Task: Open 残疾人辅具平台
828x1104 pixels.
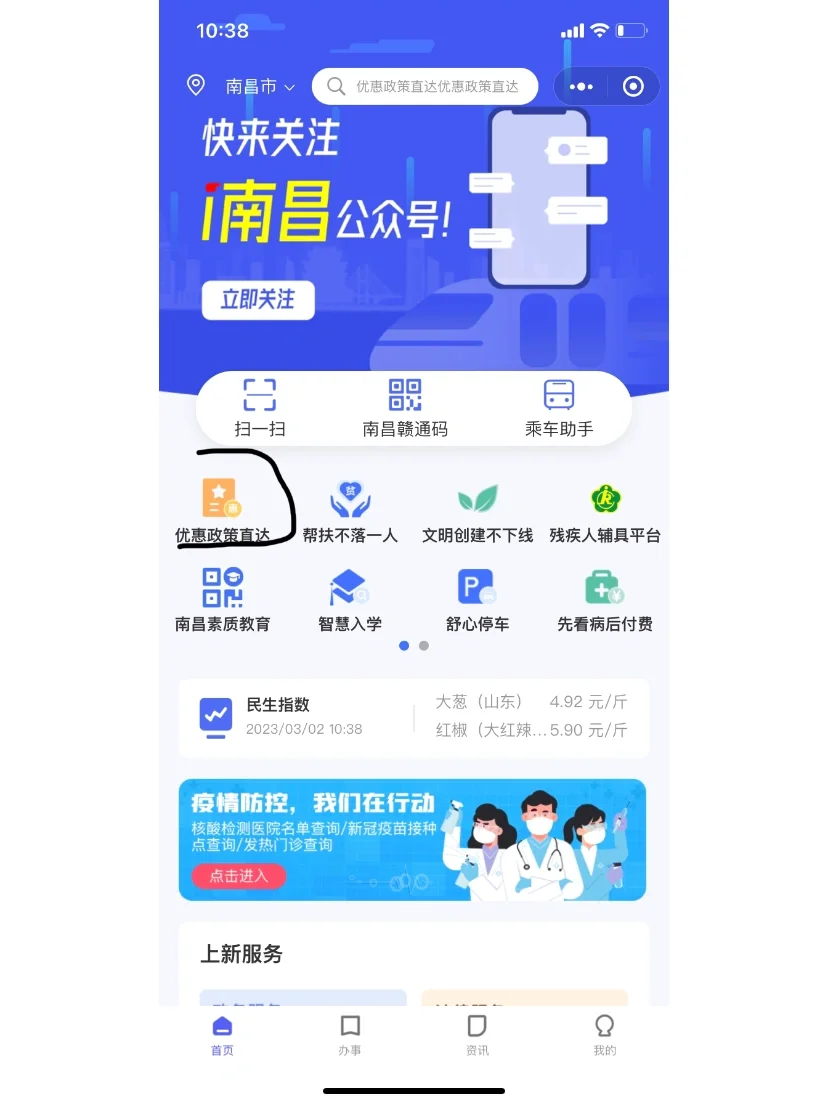Action: click(605, 510)
